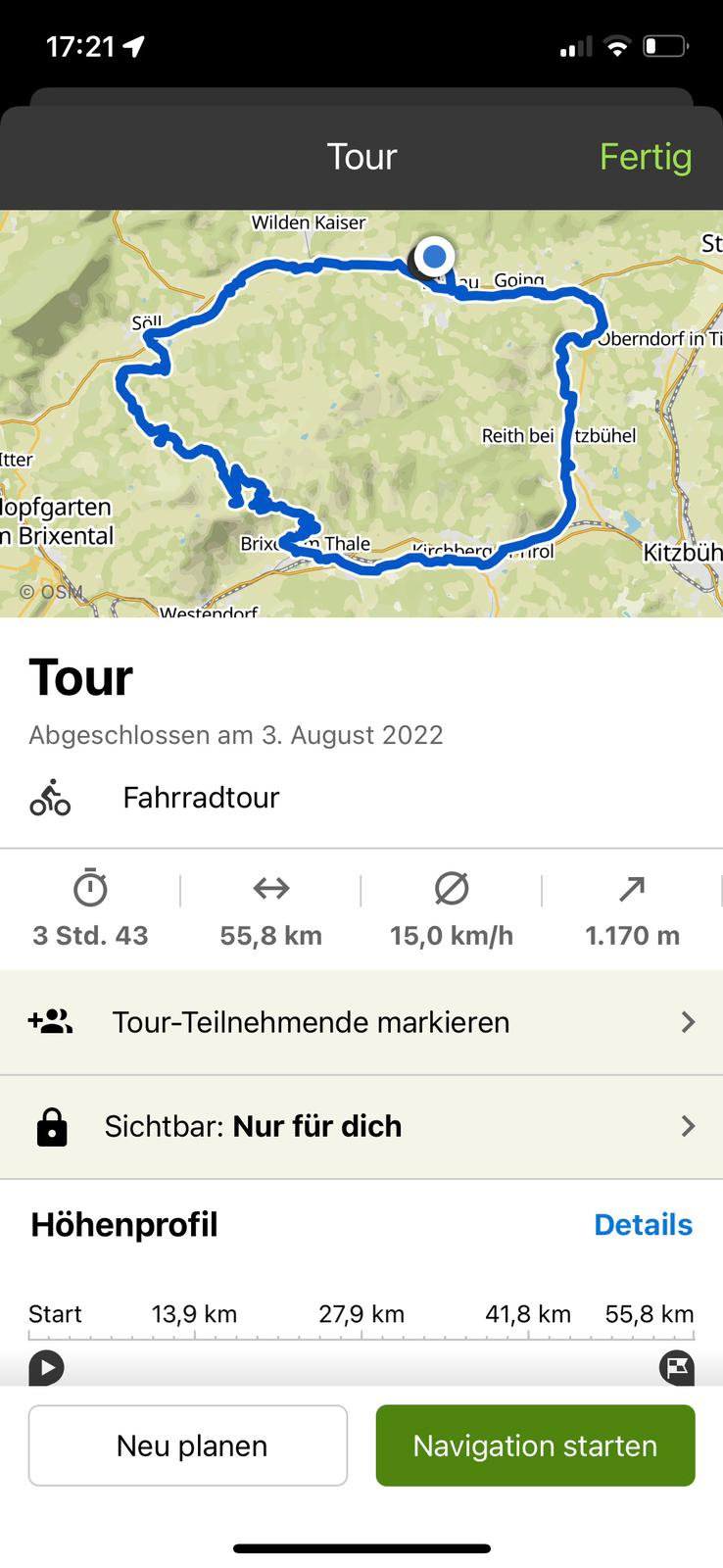Open Höhenprofil Details
723x1568 pixels.
coord(643,1224)
